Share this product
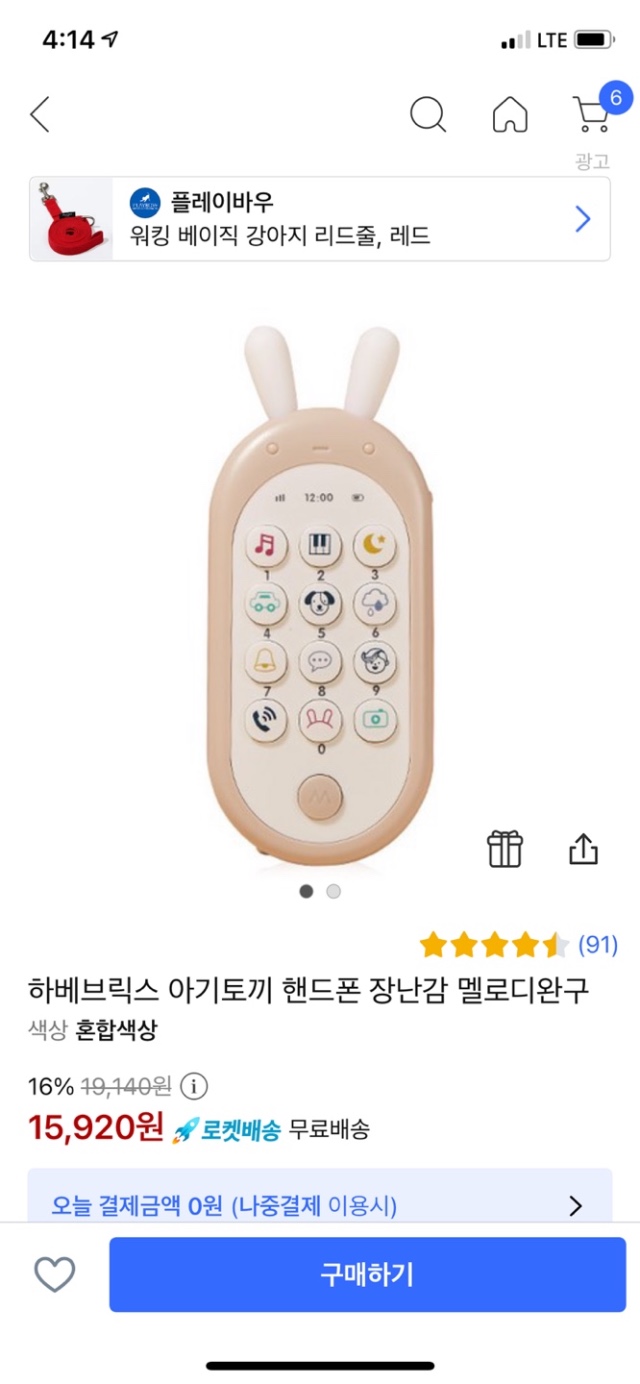640x1384 pixels. [x=583, y=849]
